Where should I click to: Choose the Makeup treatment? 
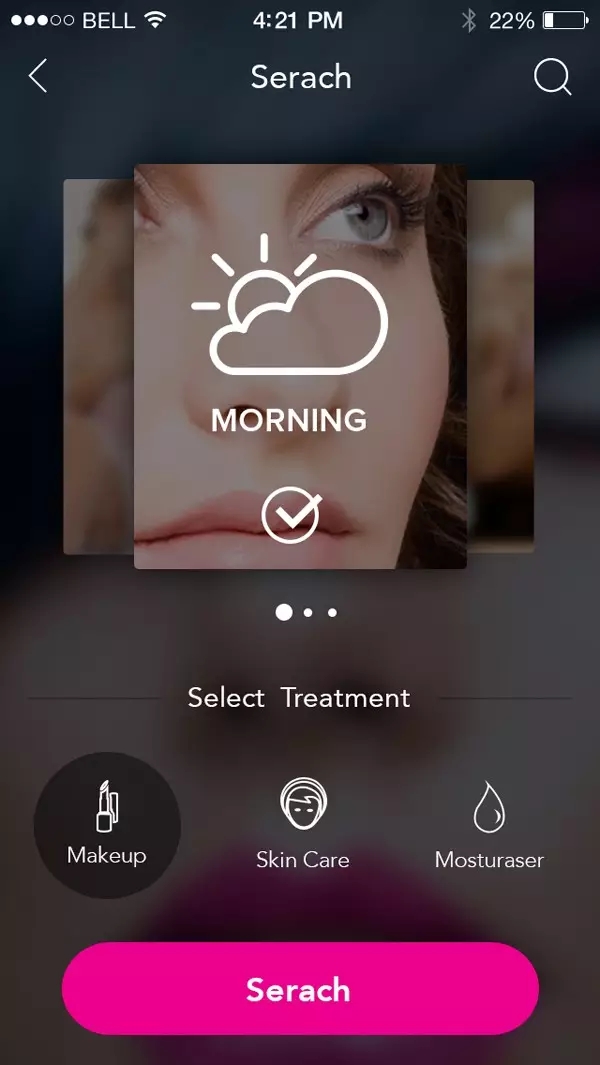[x=107, y=826]
